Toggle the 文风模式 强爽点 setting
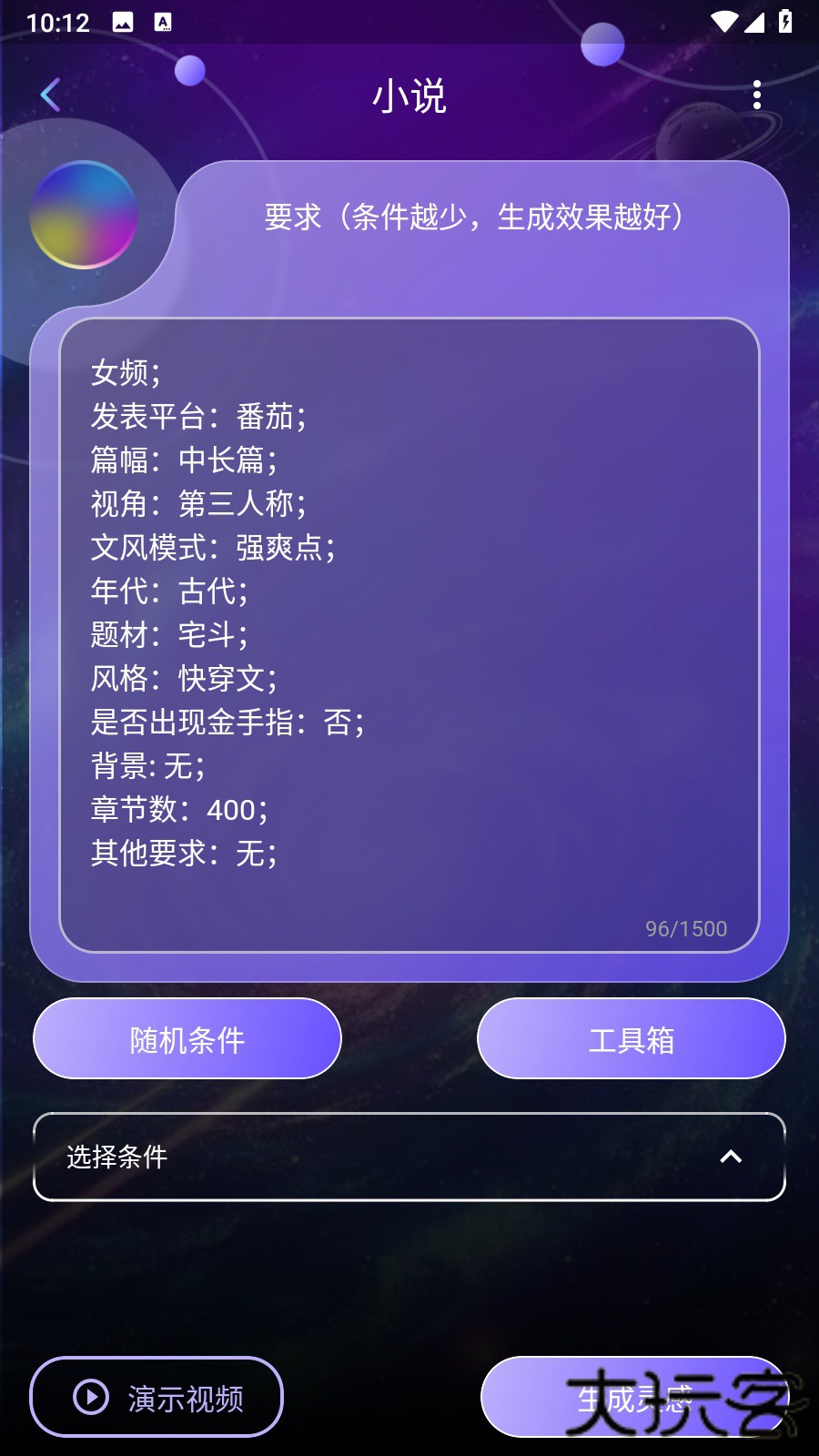This screenshot has width=819, height=1456. pyautogui.click(x=215, y=548)
